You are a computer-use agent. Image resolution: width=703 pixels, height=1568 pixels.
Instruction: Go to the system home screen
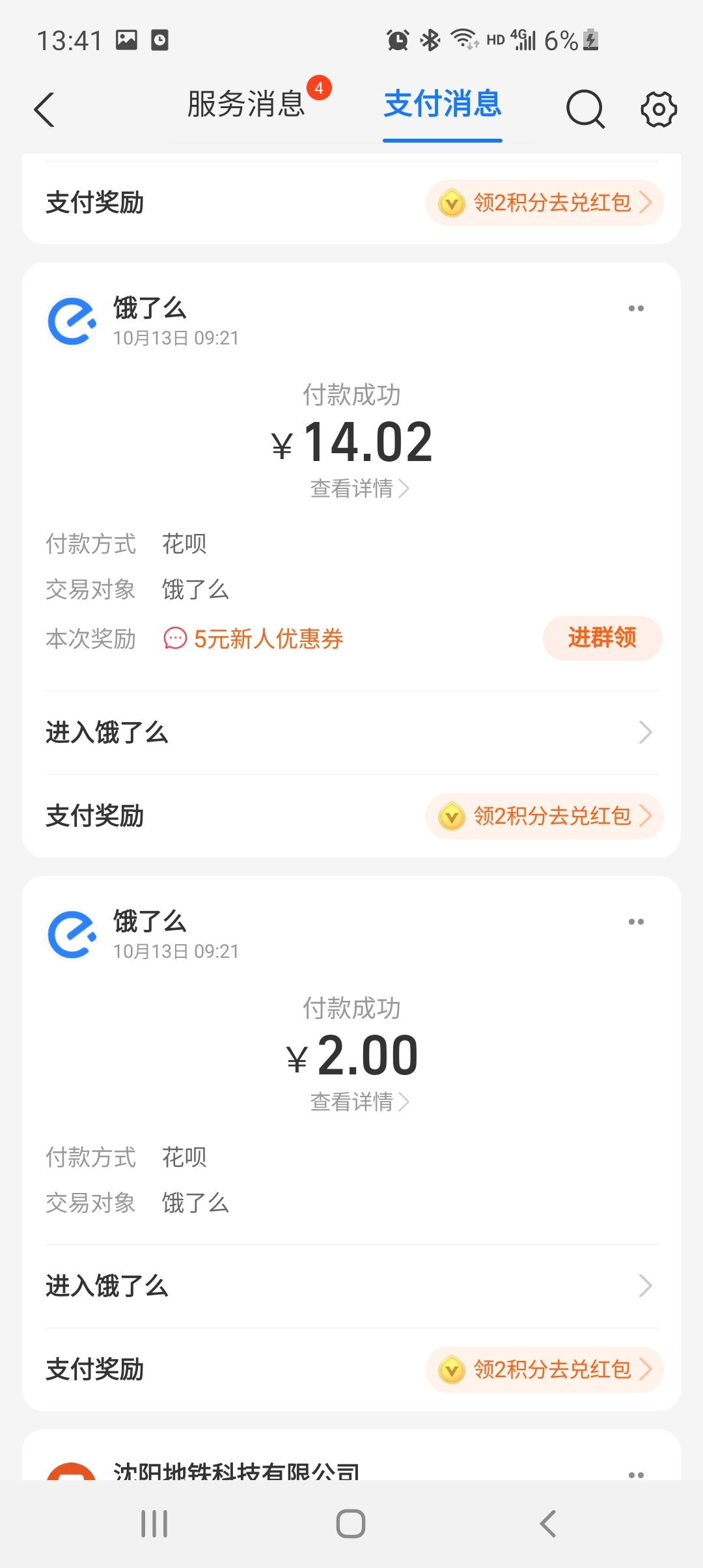pyautogui.click(x=351, y=1524)
